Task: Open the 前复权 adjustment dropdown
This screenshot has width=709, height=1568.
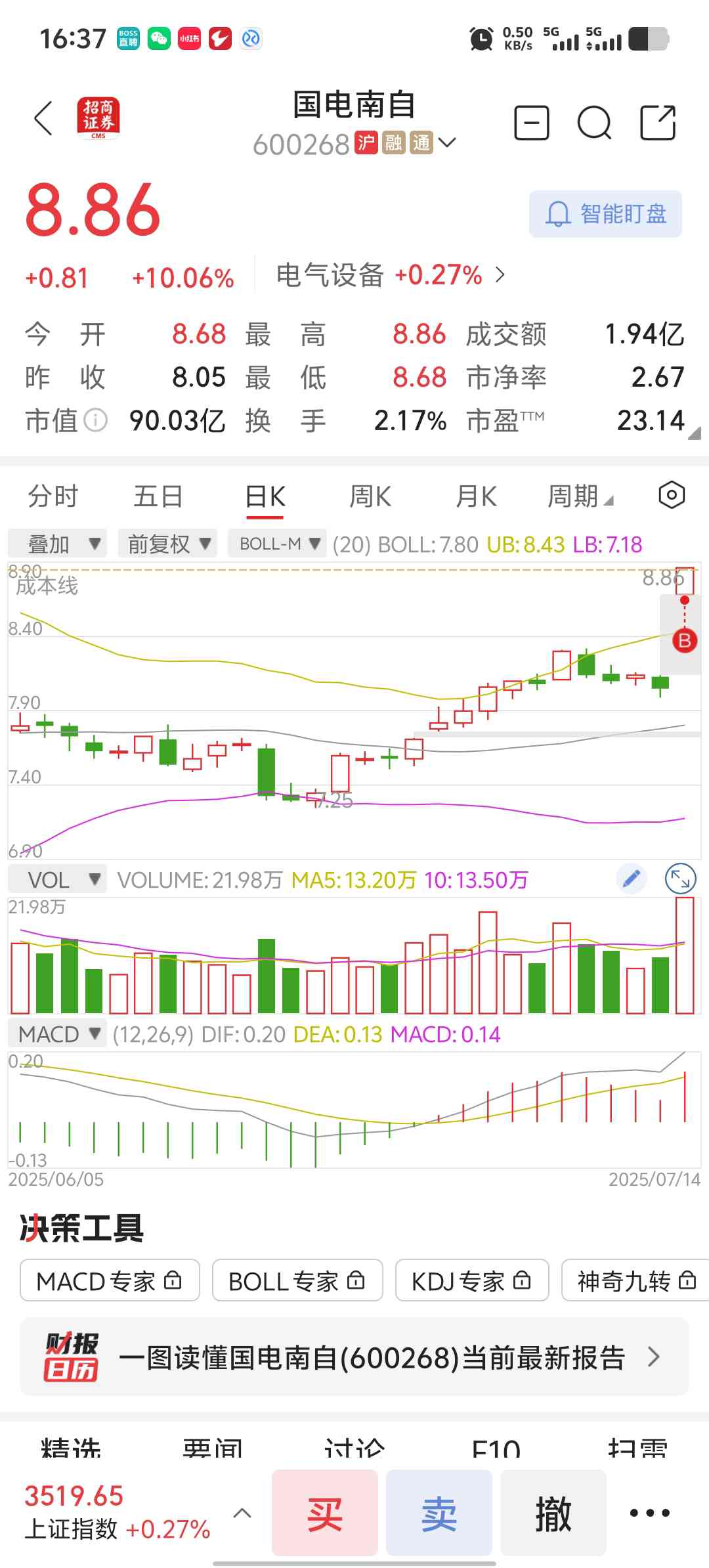Action: point(168,544)
